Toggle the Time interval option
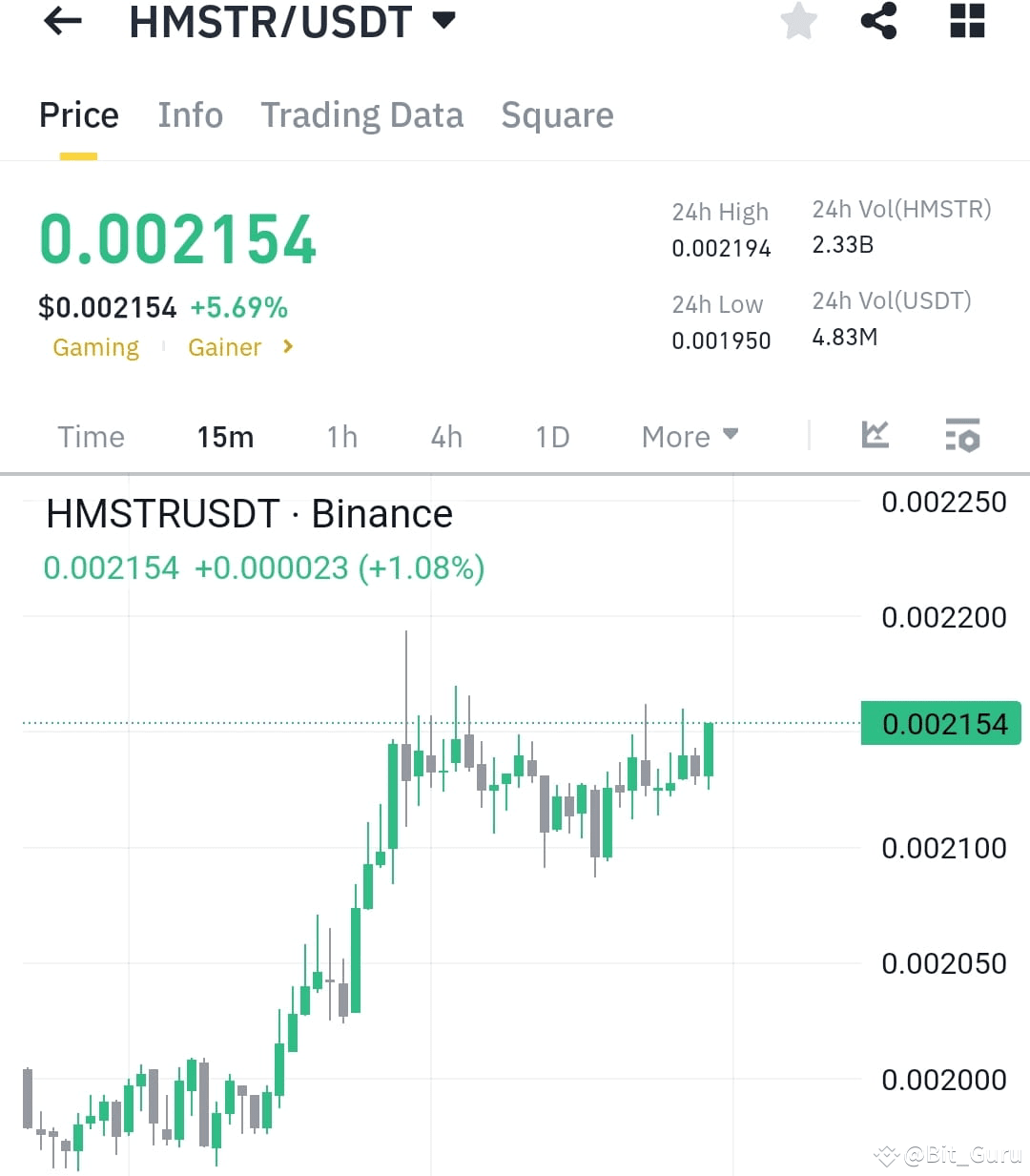1030x1176 pixels. pos(91,436)
